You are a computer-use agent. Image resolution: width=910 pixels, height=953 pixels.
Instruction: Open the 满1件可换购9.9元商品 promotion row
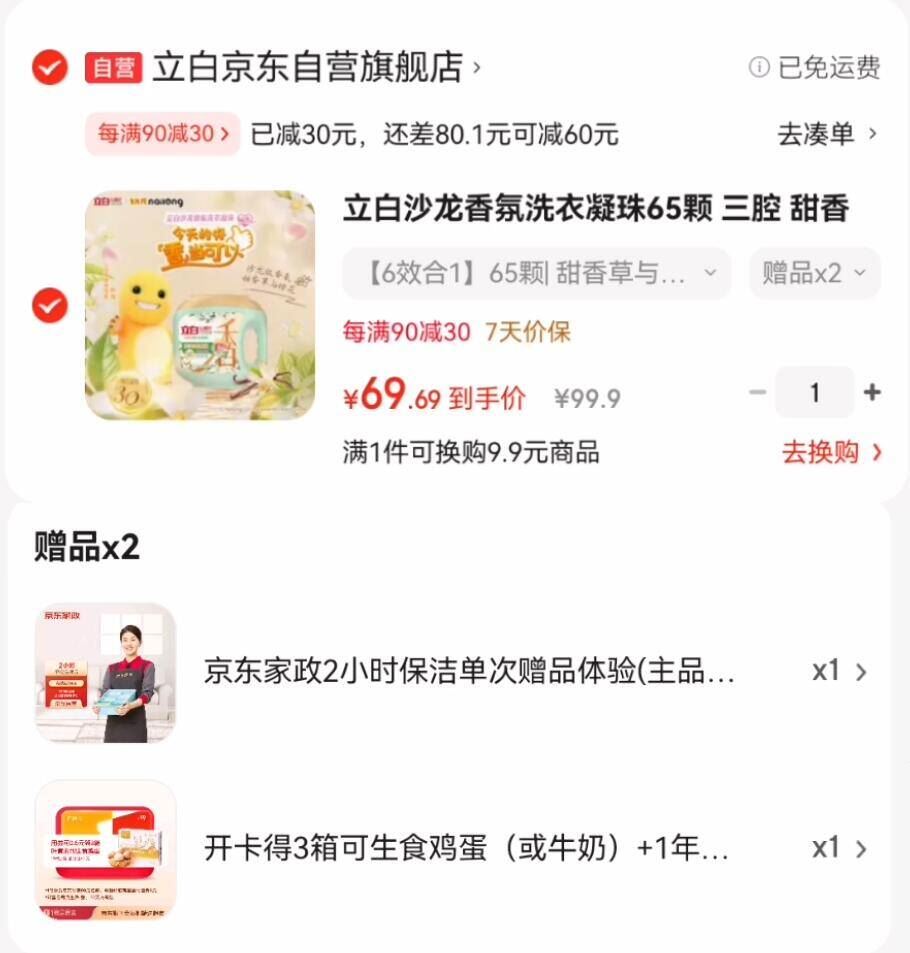click(x=478, y=451)
